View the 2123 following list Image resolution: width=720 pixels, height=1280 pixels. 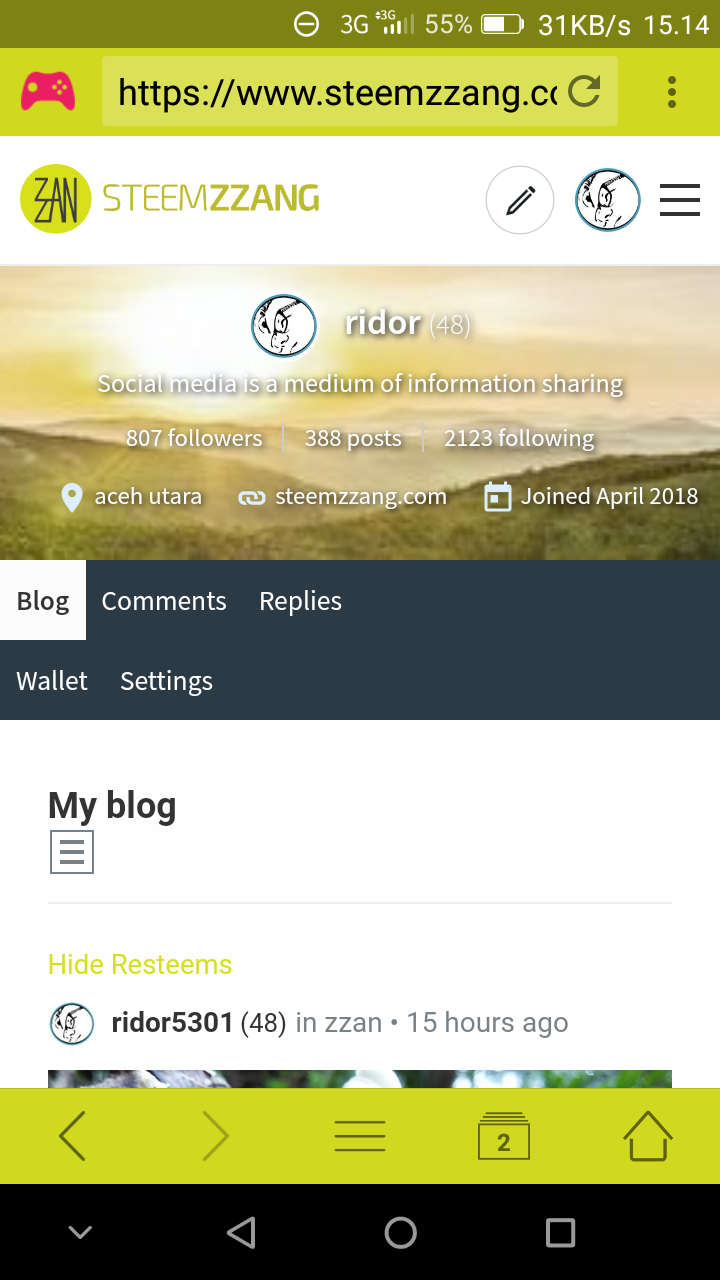click(519, 438)
